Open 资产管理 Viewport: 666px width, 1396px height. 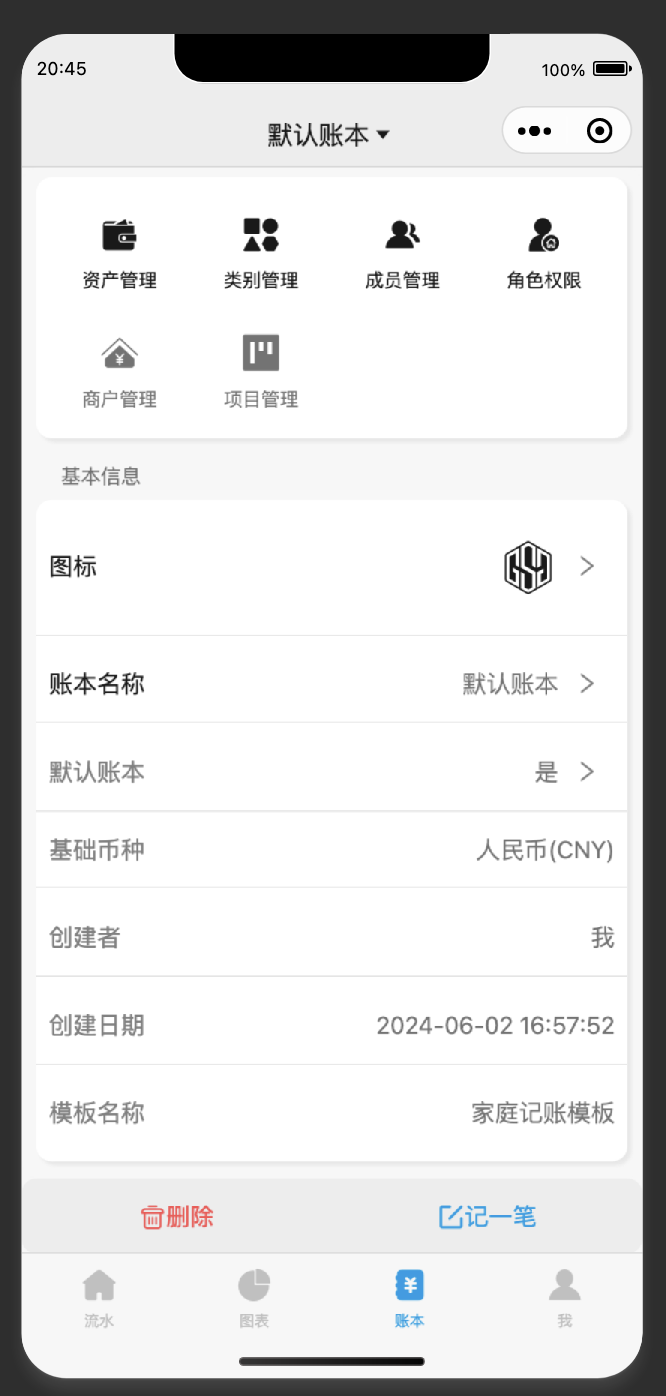119,253
